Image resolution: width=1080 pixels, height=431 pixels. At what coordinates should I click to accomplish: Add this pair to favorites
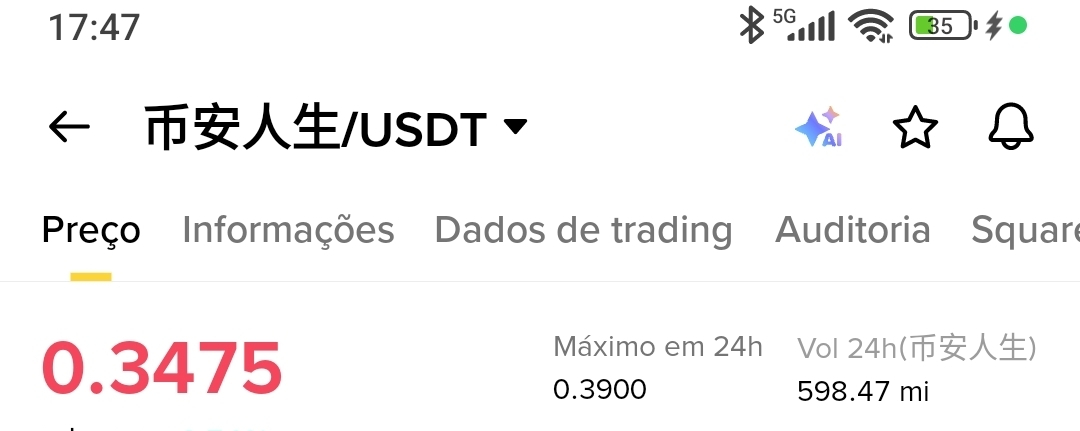[914, 128]
